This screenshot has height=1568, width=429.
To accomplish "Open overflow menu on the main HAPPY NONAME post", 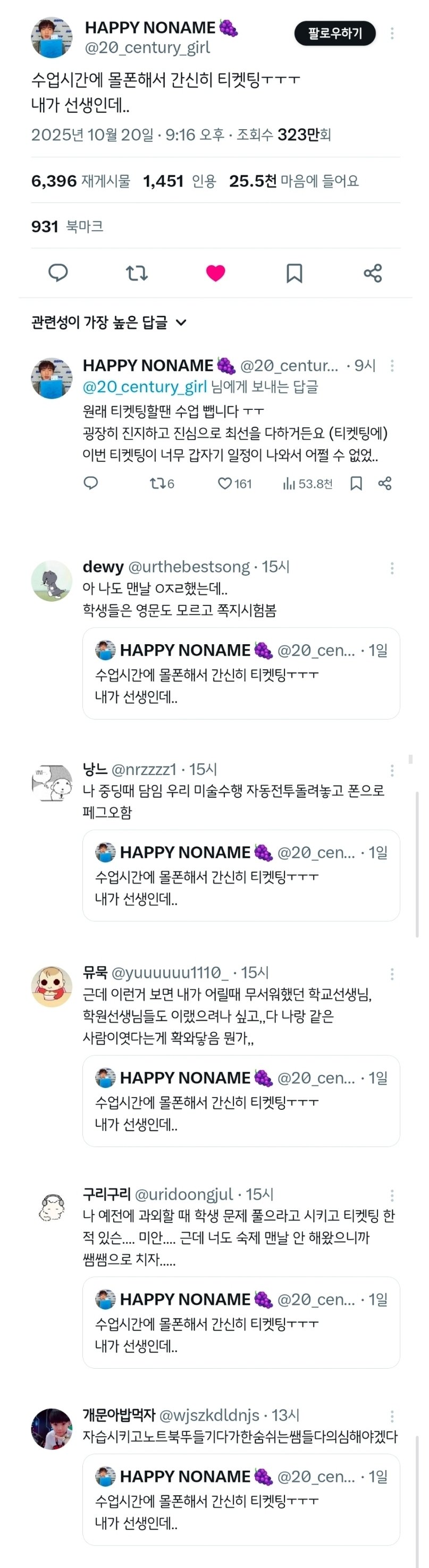I will (x=392, y=33).
